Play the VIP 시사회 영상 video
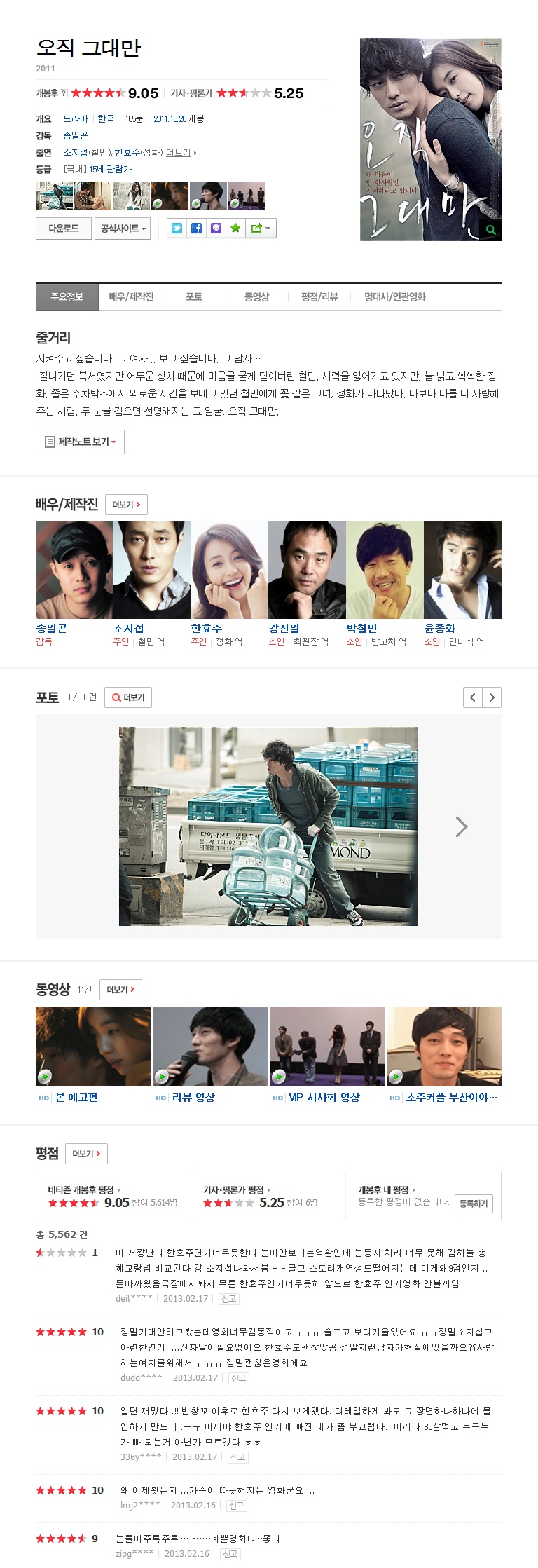This screenshot has width=538, height=1568. [x=326, y=1047]
